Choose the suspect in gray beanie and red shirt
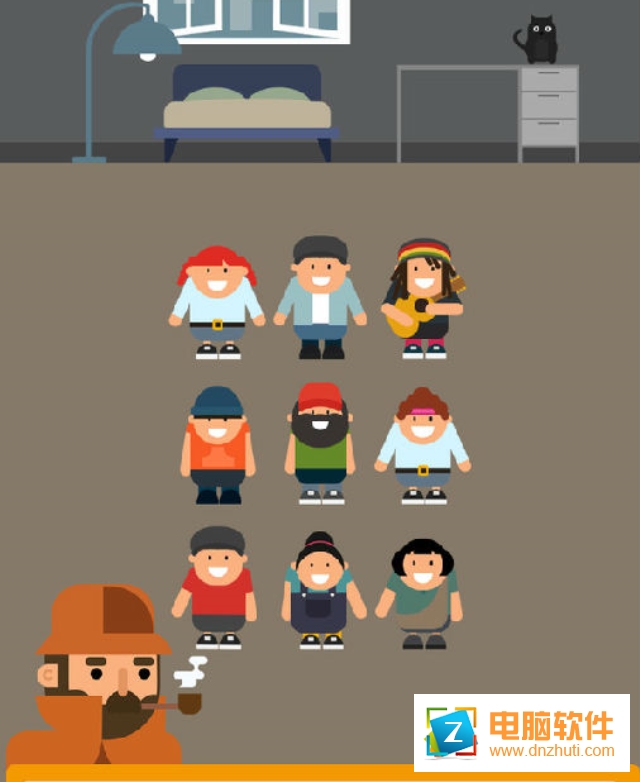The image size is (640, 782). tap(218, 588)
